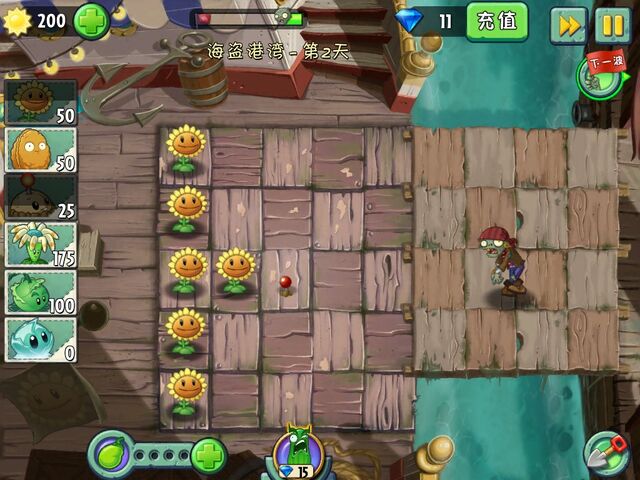Select the Wall-nut seed packet
The width and height of the screenshot is (640, 480).
tap(42, 149)
